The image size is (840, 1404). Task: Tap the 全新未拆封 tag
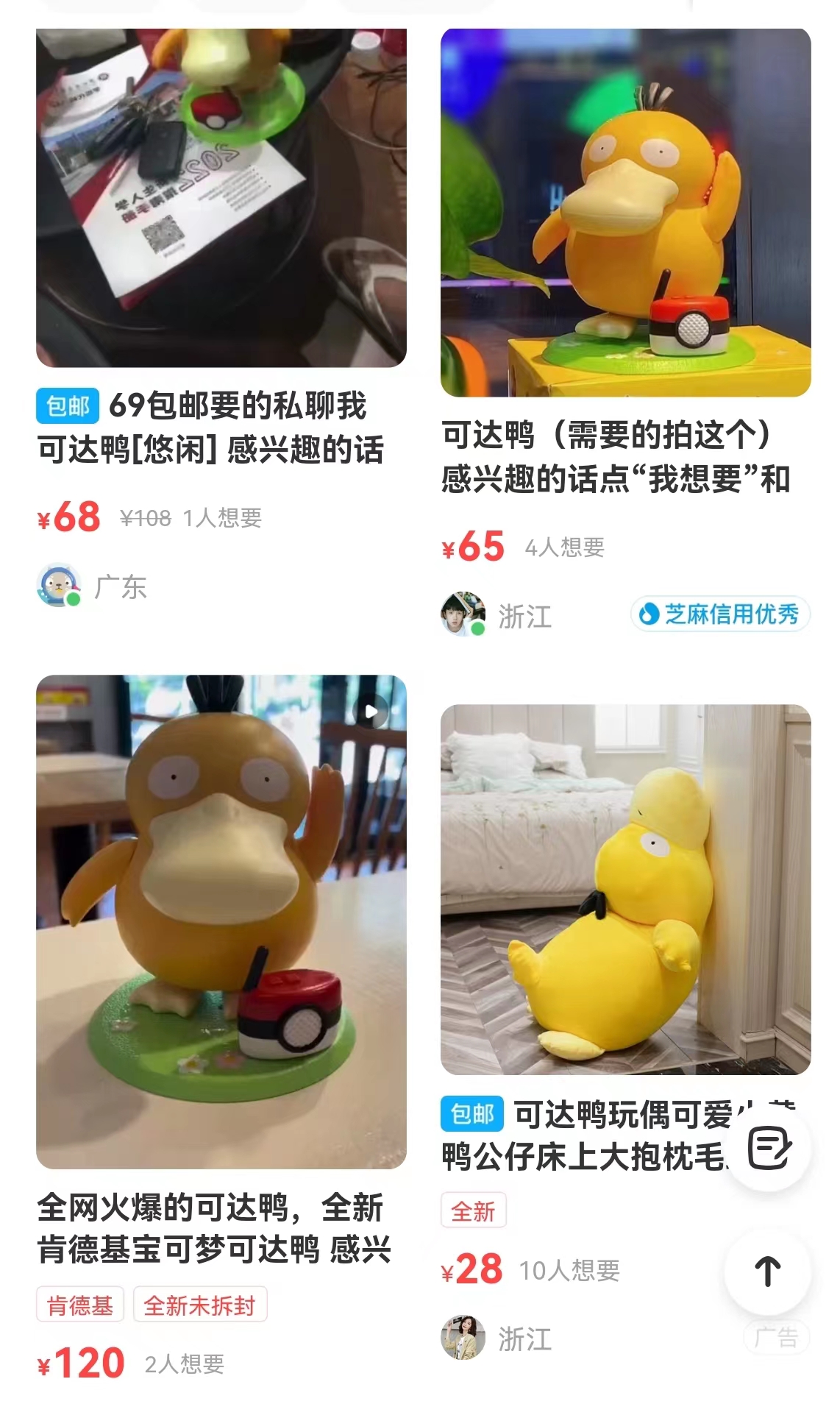199,1305
